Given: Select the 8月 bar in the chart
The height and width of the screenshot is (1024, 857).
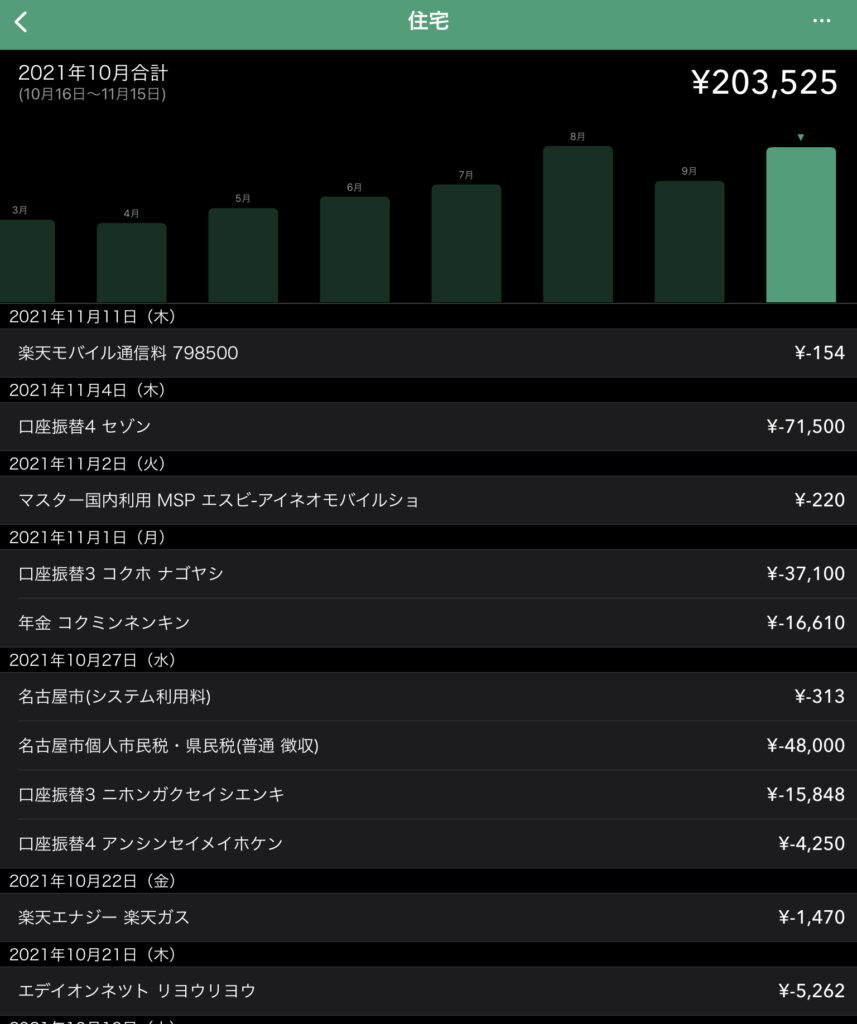Looking at the screenshot, I should [x=578, y=224].
